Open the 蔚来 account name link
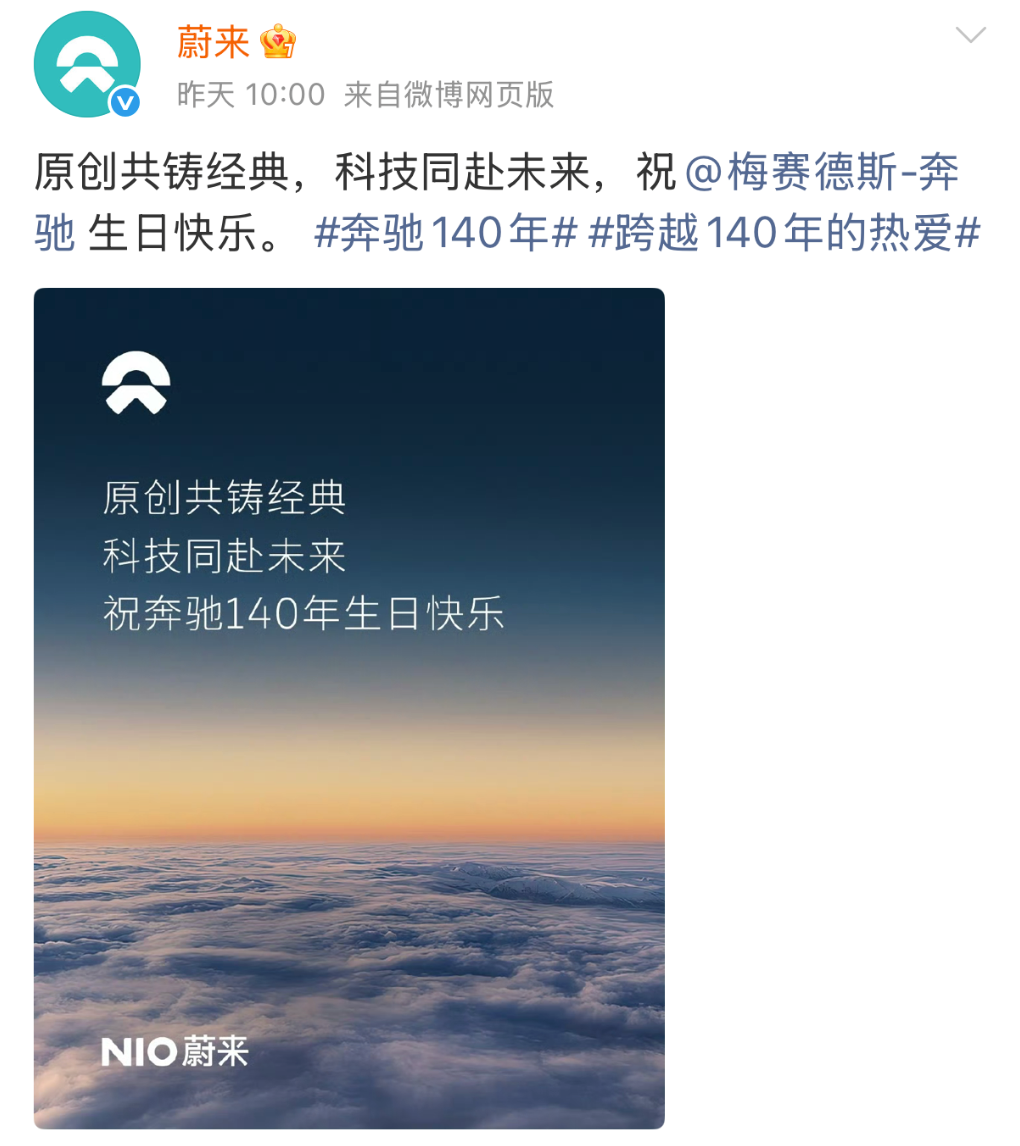The height and width of the screenshot is (1146, 1020). point(212,41)
